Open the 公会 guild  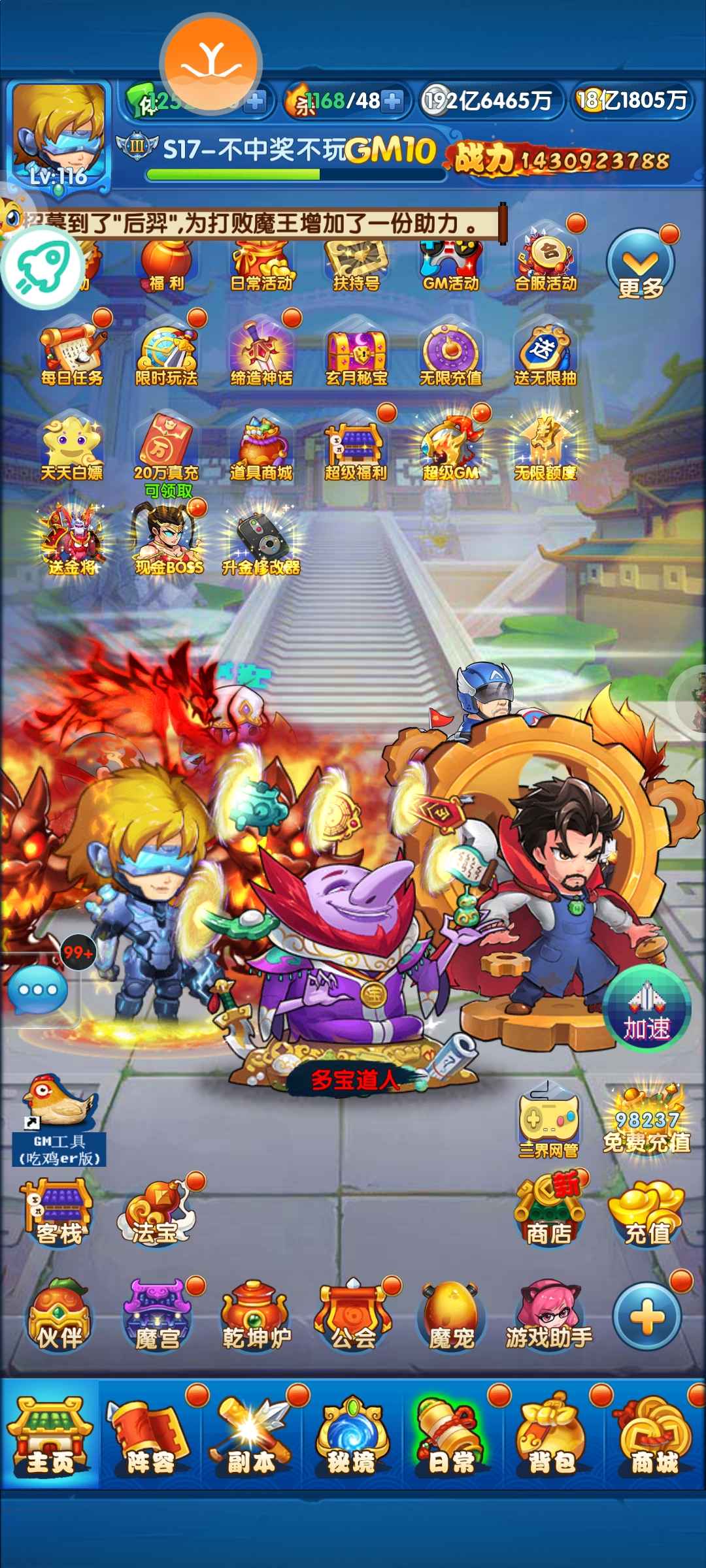click(x=353, y=1316)
